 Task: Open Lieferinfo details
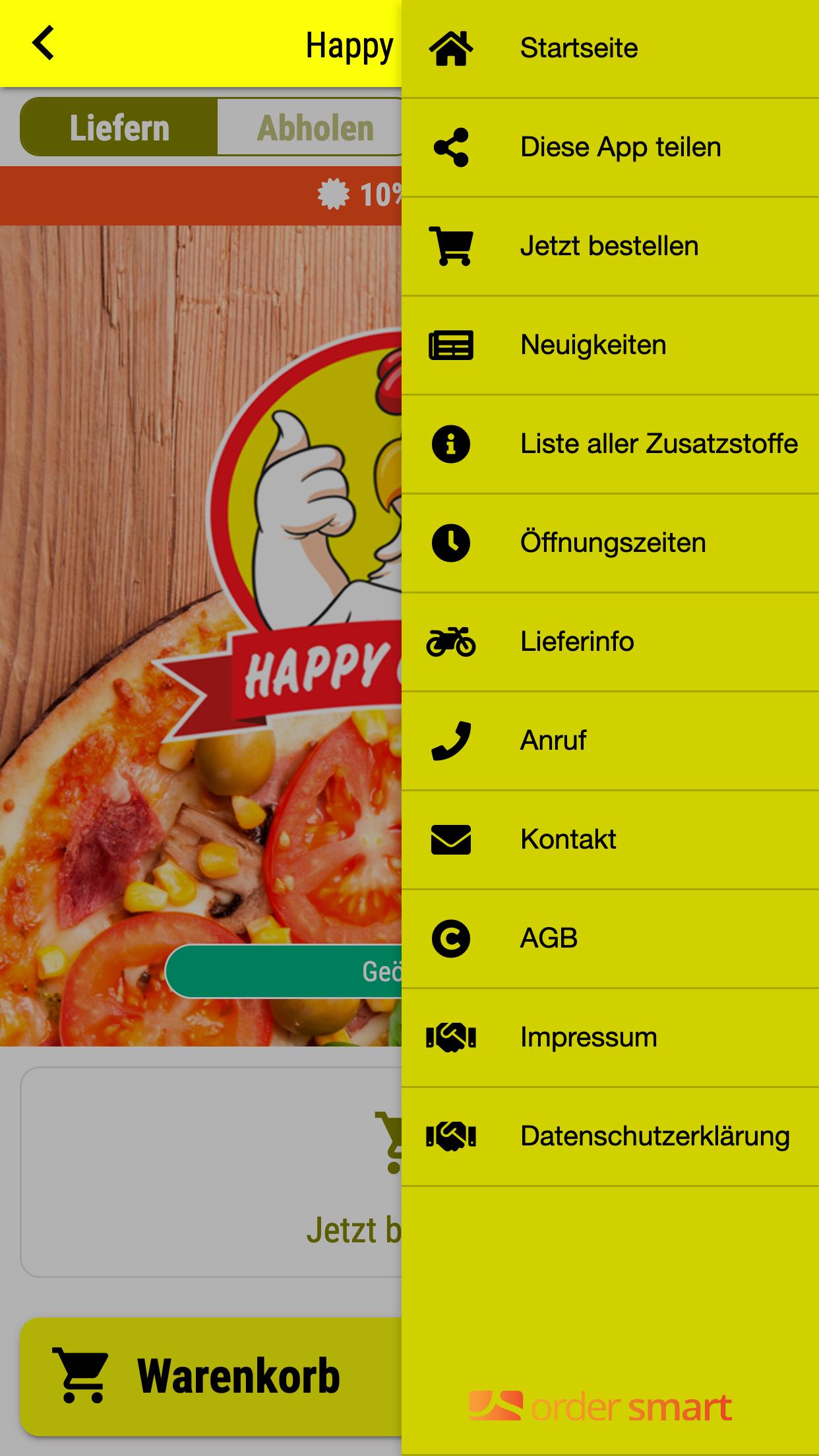click(609, 642)
